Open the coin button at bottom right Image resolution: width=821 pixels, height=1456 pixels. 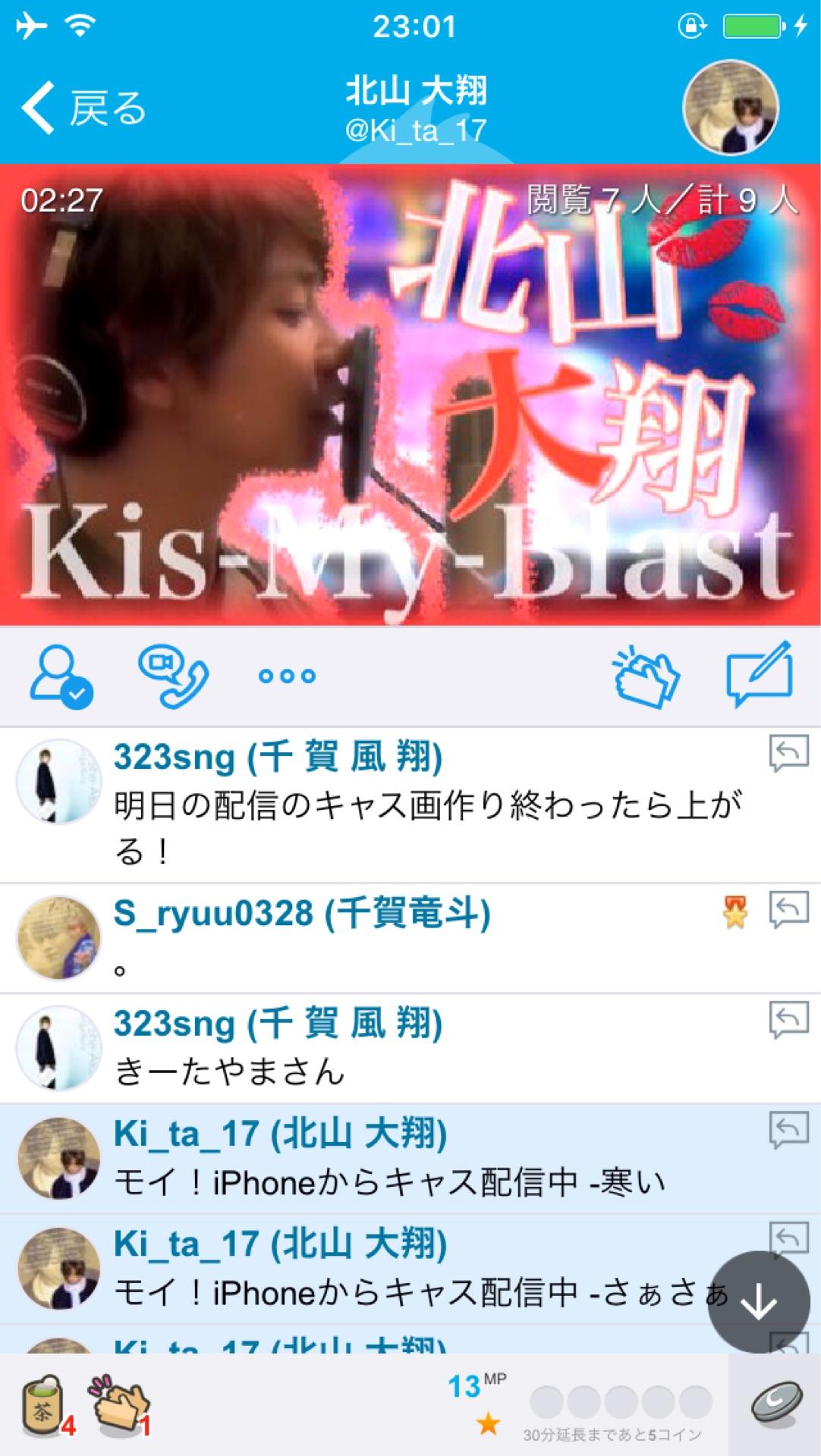point(776,1404)
